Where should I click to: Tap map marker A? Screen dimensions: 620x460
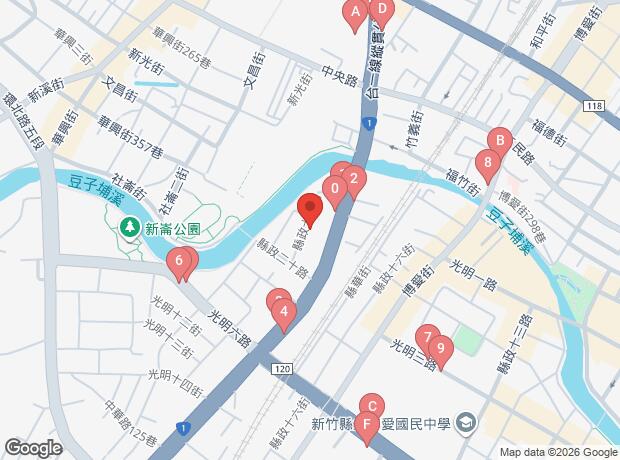[x=353, y=14]
